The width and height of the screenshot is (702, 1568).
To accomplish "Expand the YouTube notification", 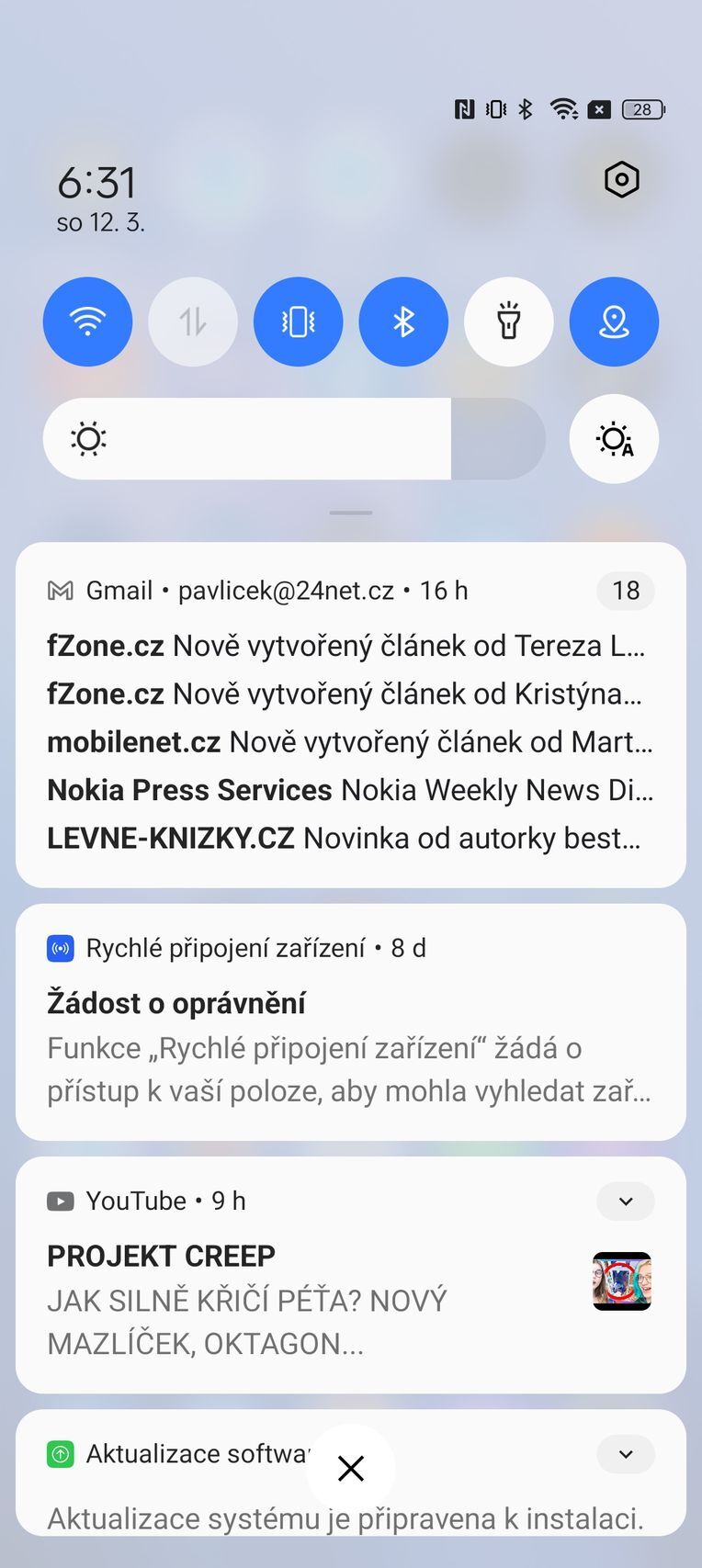I will tap(626, 1201).
